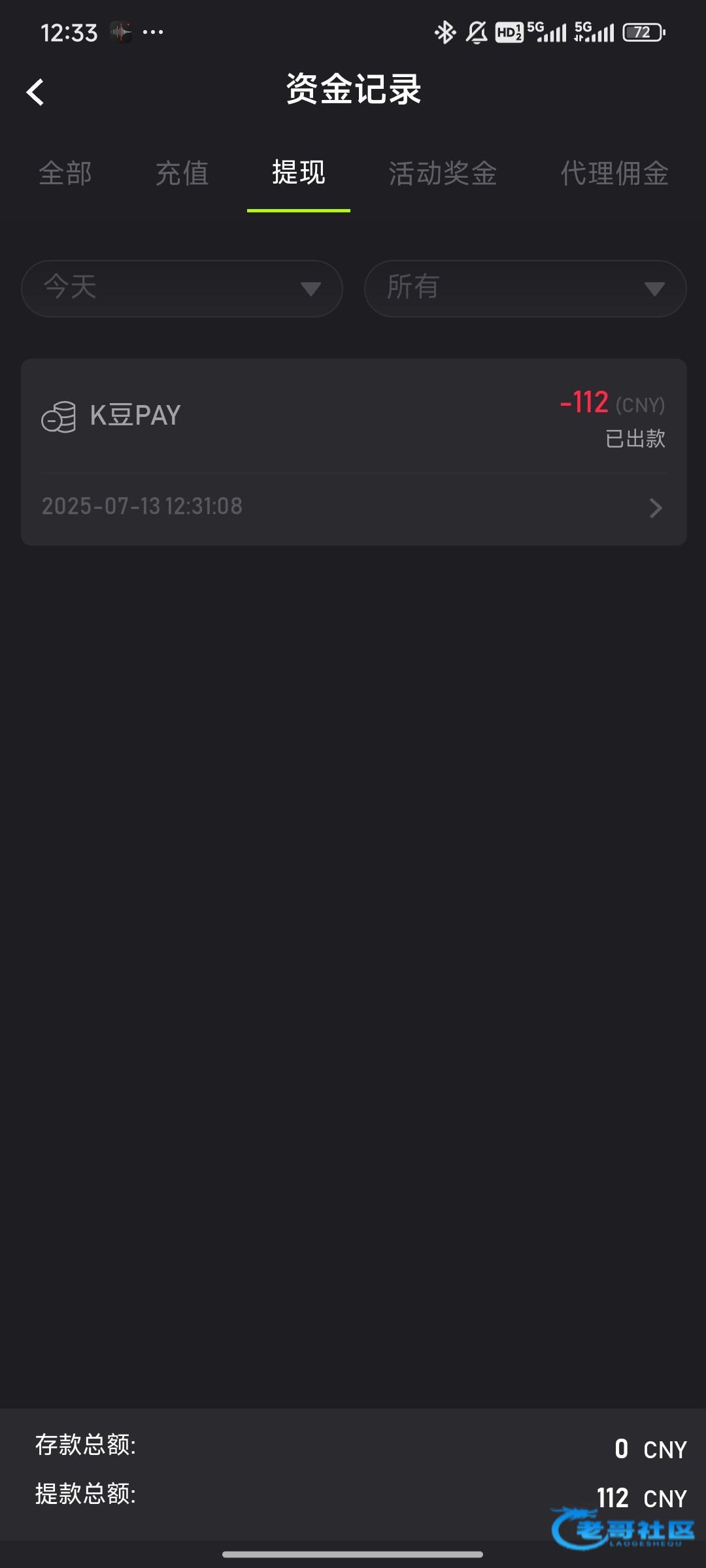
Task: Switch to the 充值 tab
Action: 182,173
